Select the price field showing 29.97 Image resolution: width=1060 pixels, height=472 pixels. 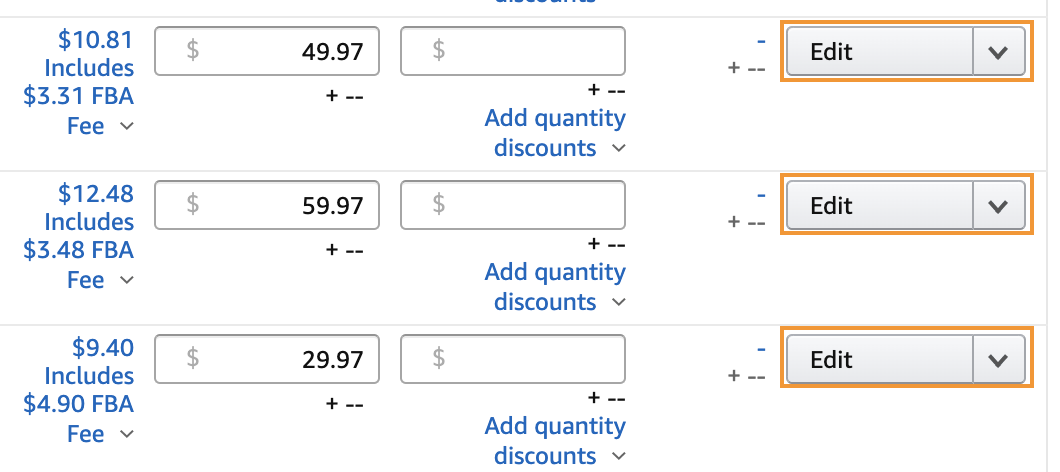(x=267, y=359)
